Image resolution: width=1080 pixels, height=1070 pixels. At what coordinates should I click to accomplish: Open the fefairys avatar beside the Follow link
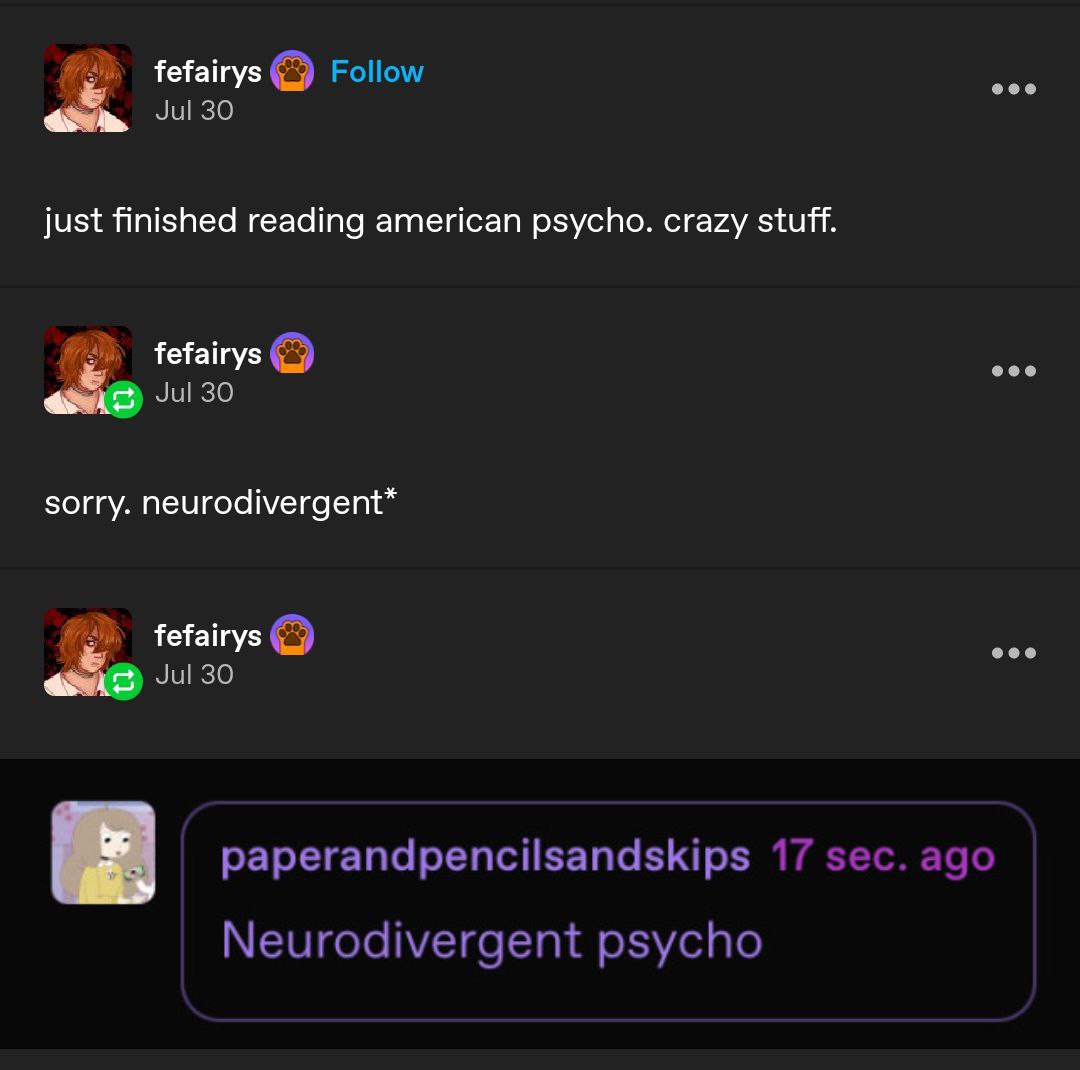88,88
